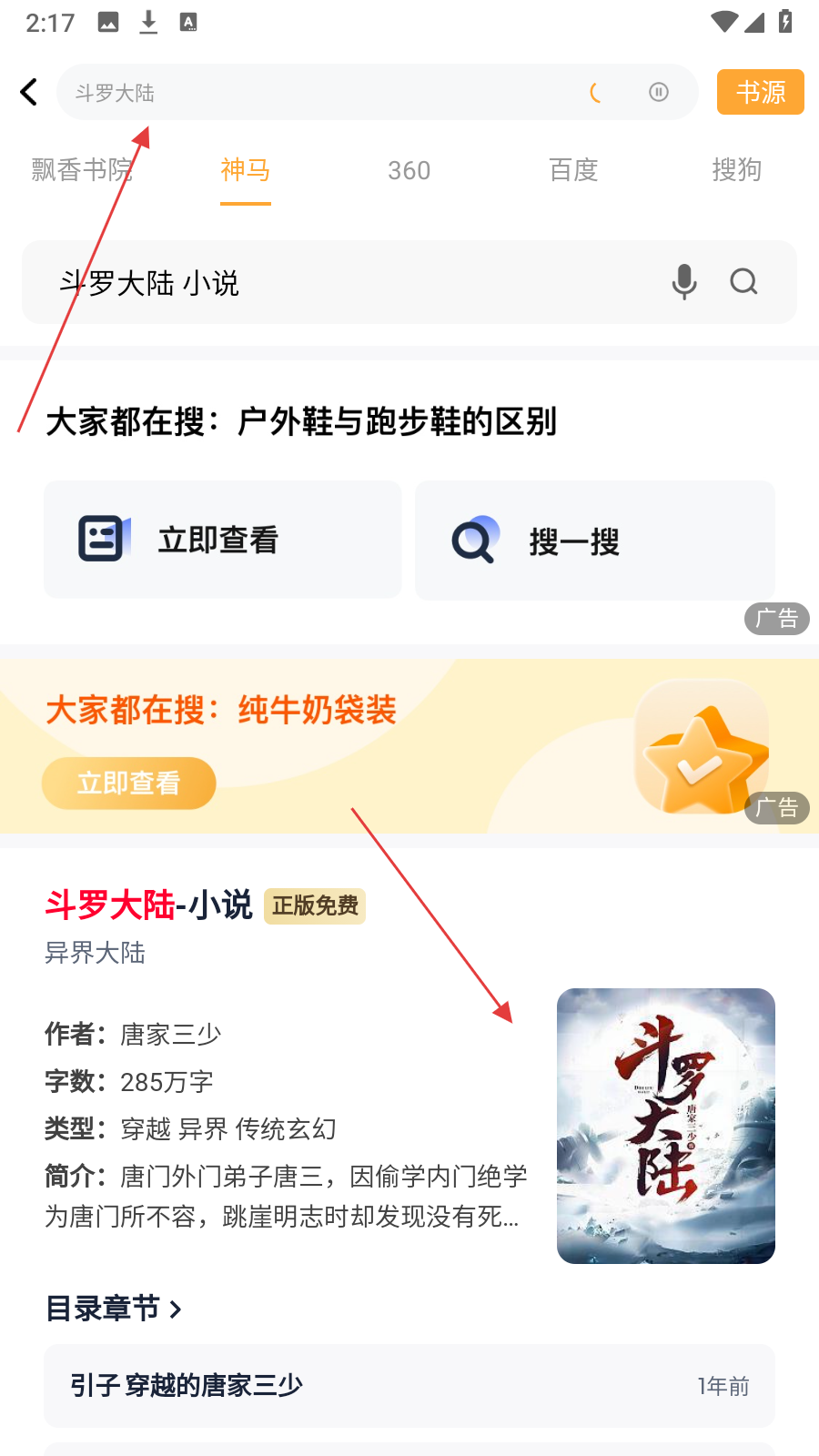Tap the orange 立即查看 banner button
This screenshot has height=1456, width=819.
click(x=128, y=783)
